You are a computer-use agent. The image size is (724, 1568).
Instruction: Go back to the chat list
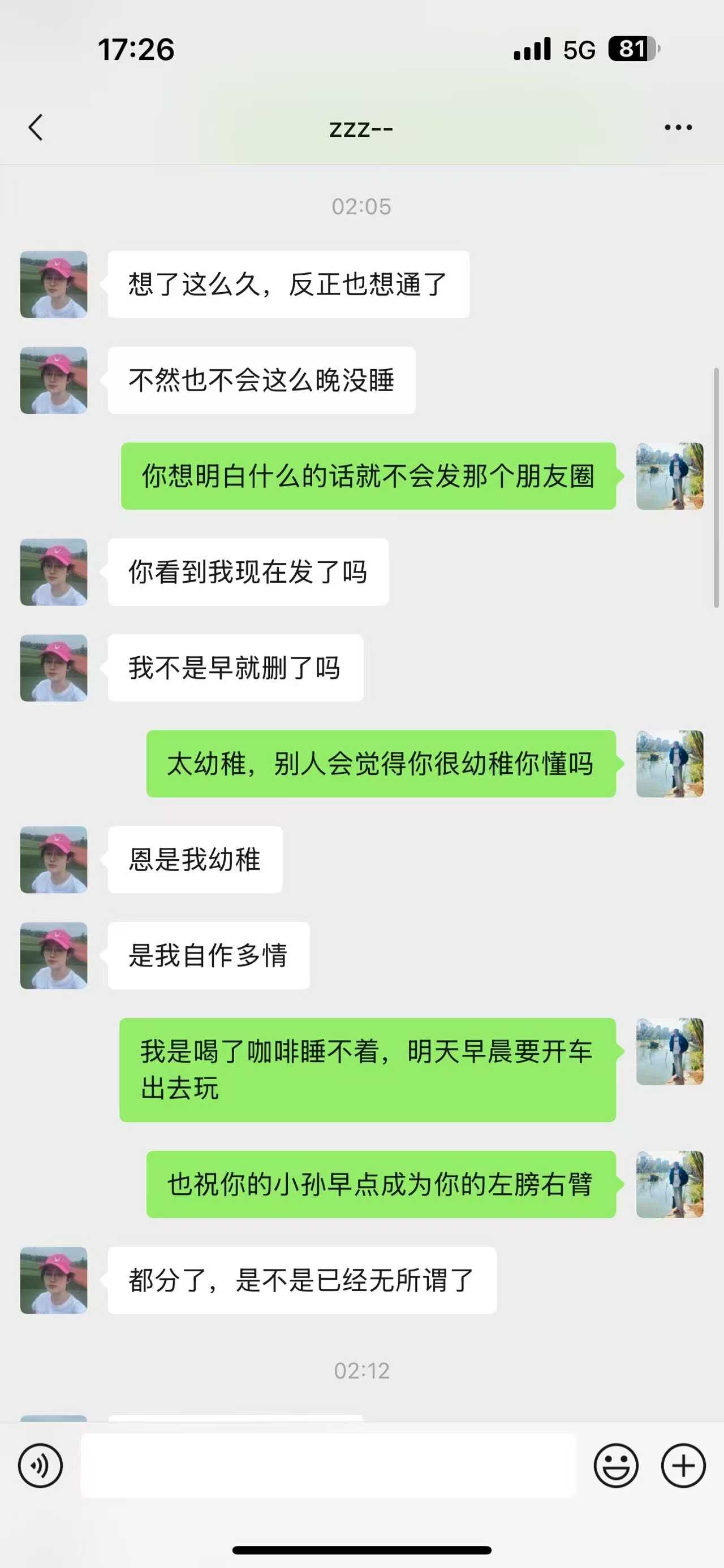coord(36,127)
